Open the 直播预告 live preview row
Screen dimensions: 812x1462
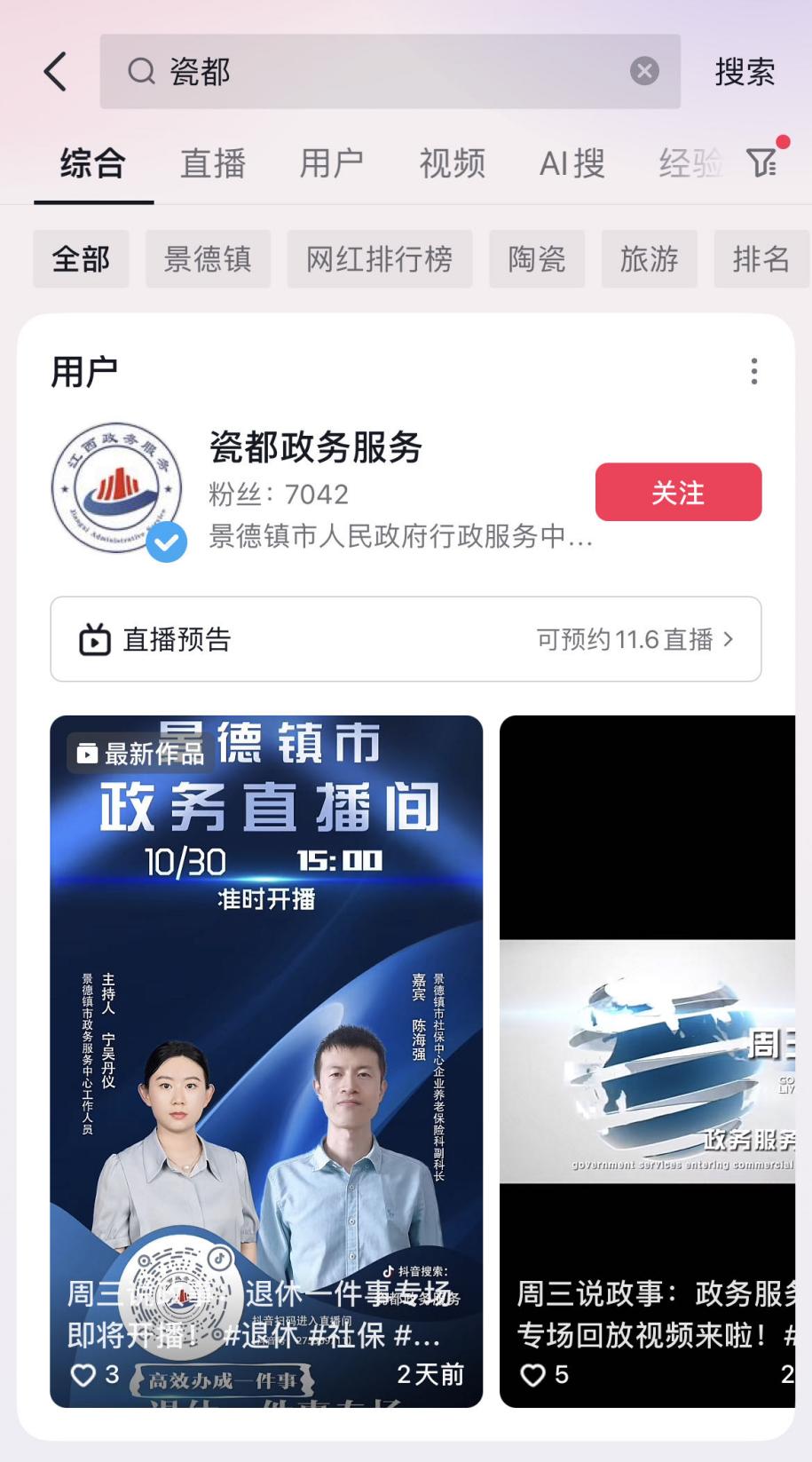[x=406, y=639]
